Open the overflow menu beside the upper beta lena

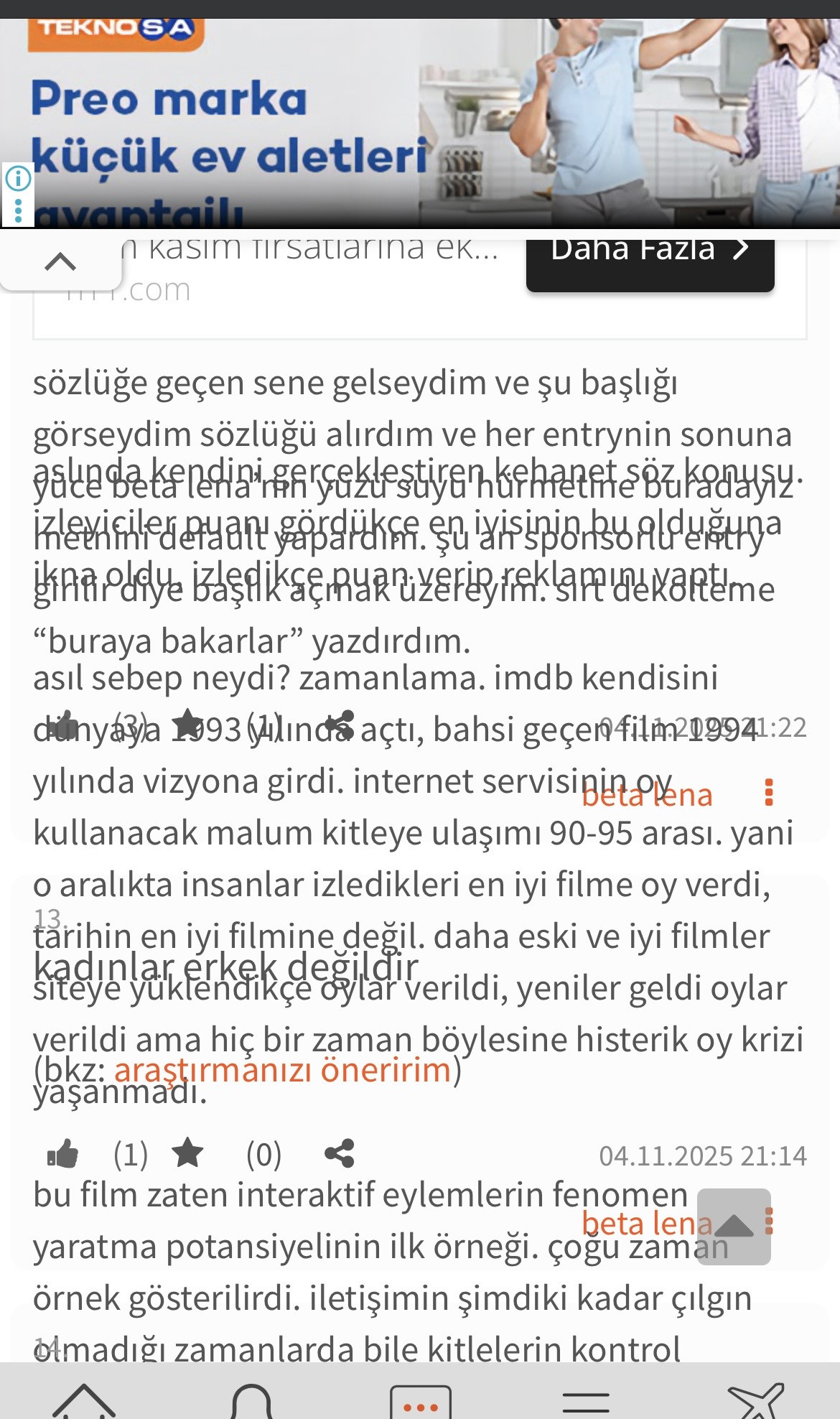coord(769,792)
